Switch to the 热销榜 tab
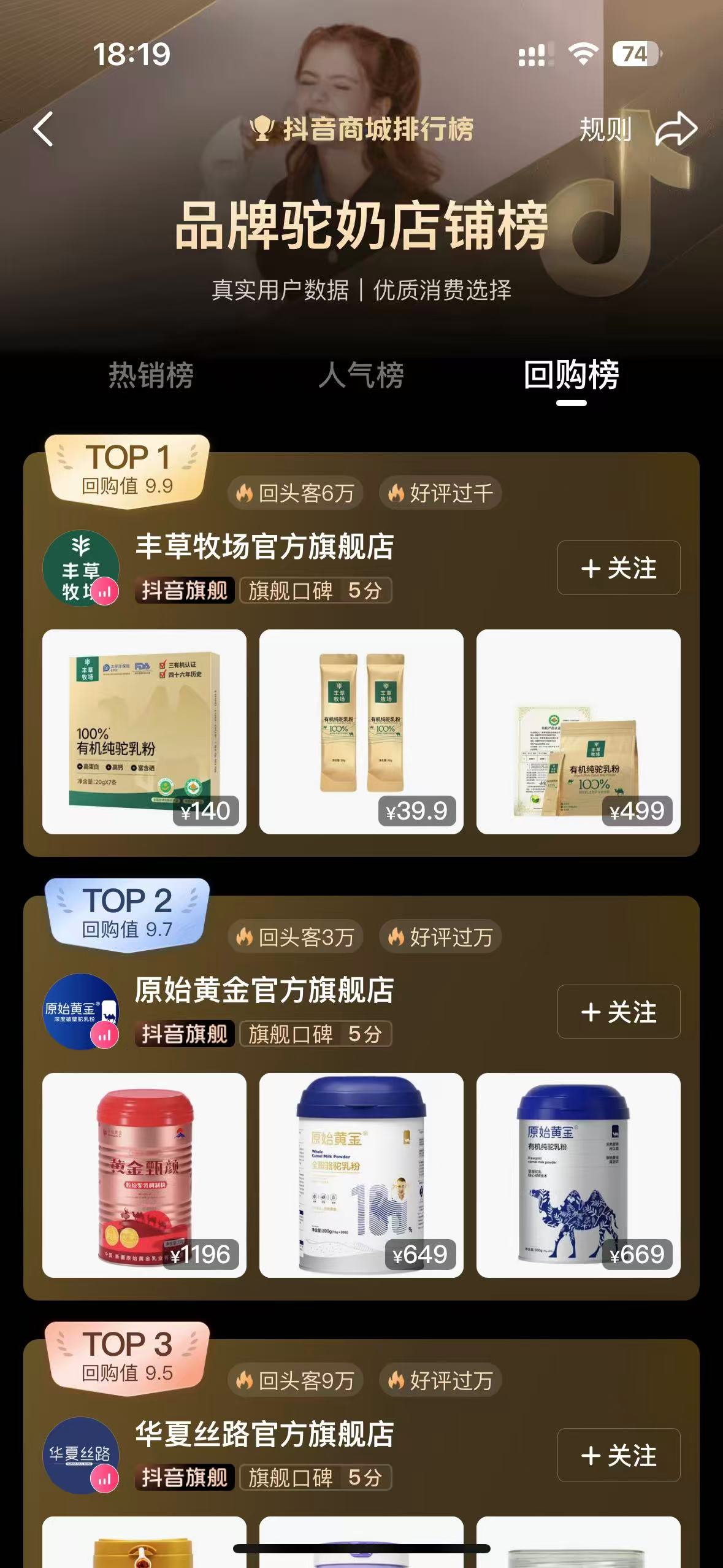 pos(151,375)
